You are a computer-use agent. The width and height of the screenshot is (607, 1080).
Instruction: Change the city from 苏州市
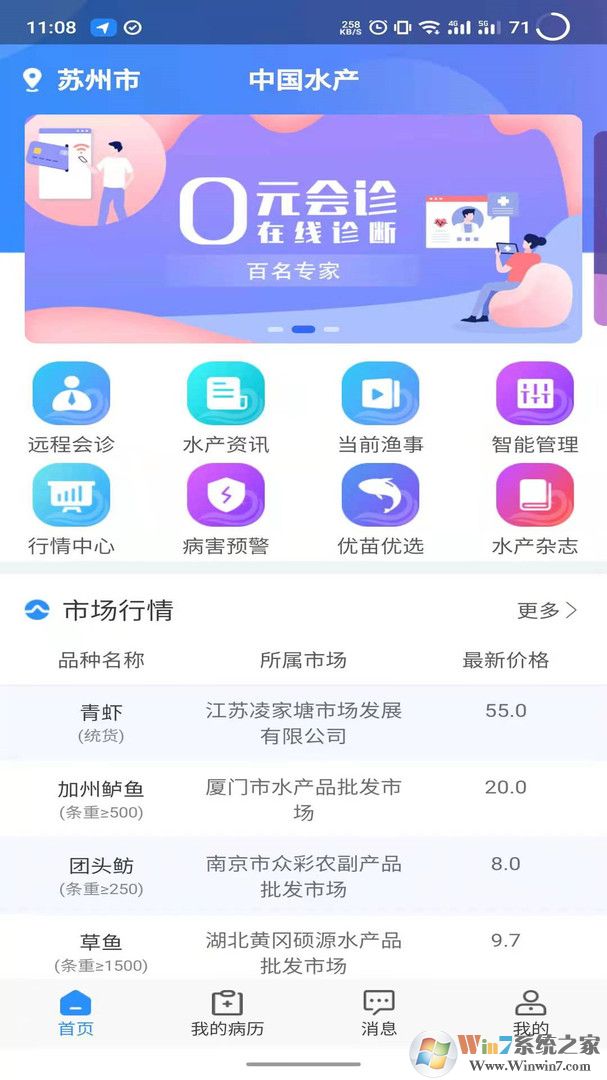click(82, 80)
